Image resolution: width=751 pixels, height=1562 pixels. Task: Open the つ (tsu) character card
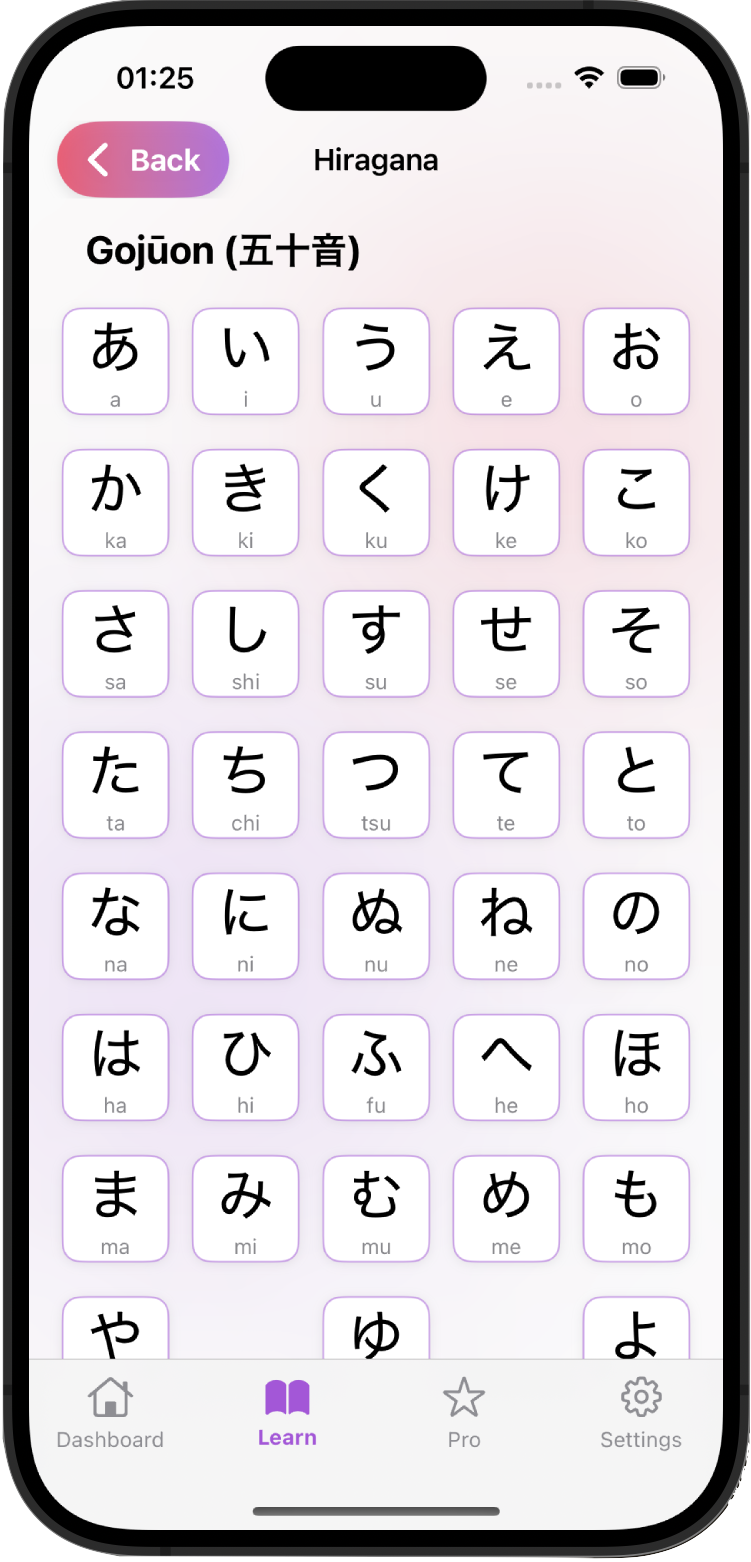(x=376, y=785)
